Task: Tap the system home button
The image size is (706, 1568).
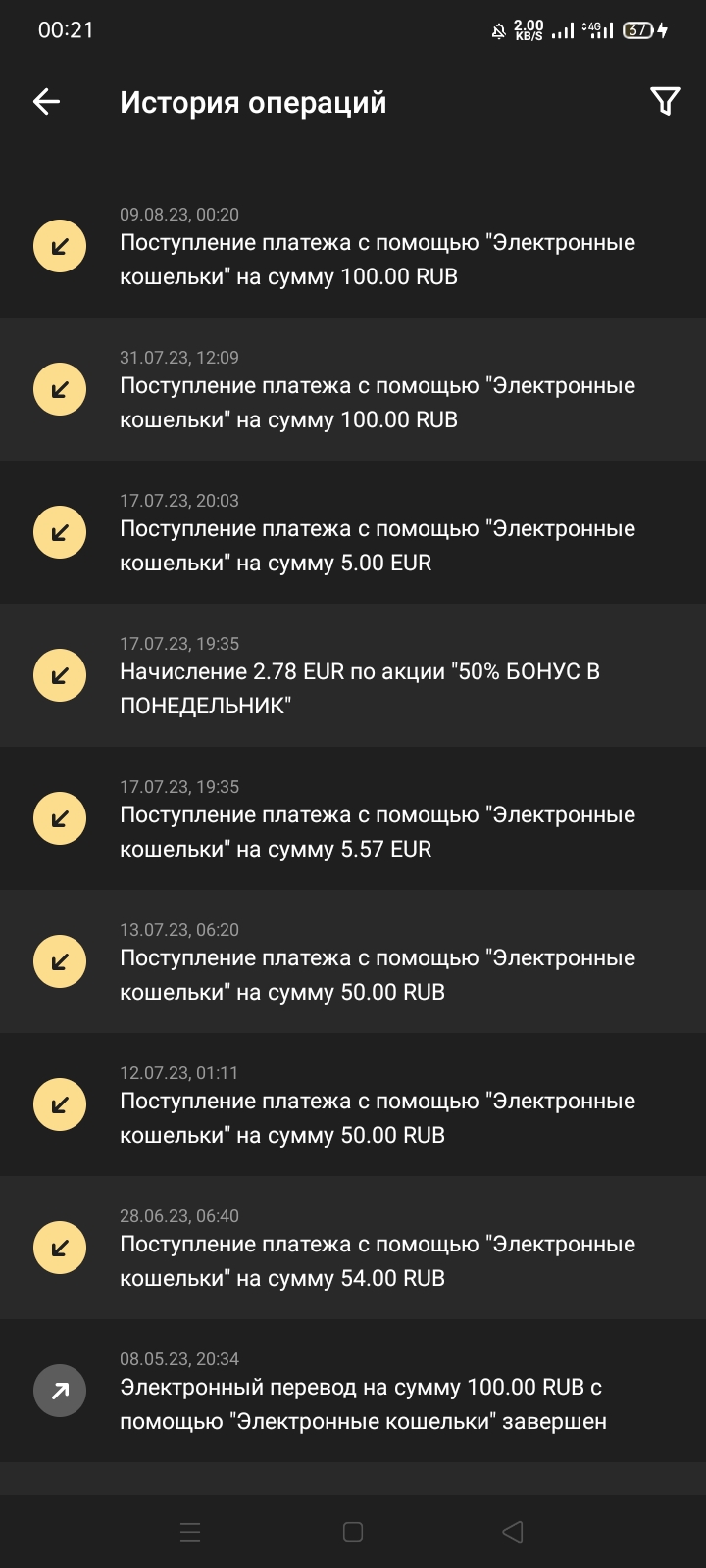Action: click(x=353, y=1532)
